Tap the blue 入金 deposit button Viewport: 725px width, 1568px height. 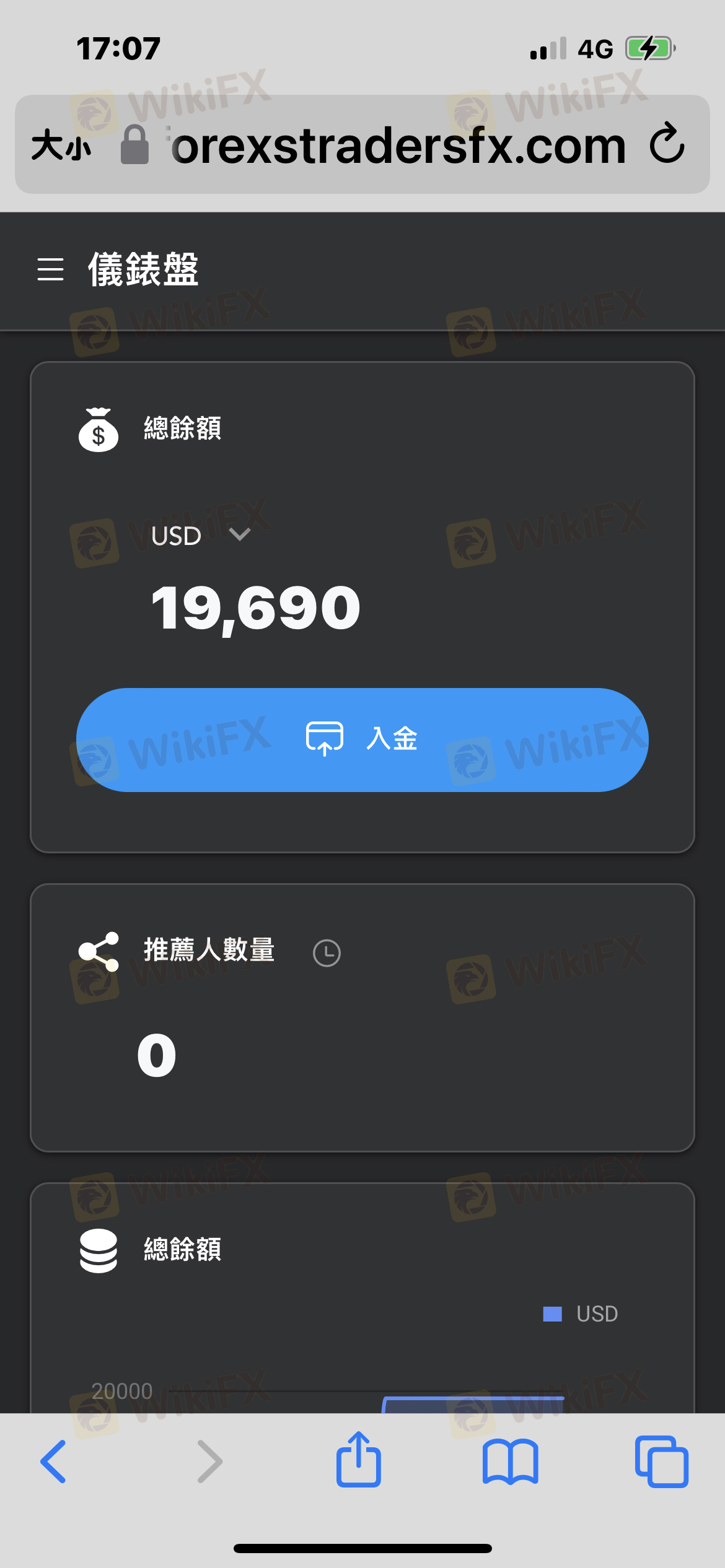click(362, 739)
